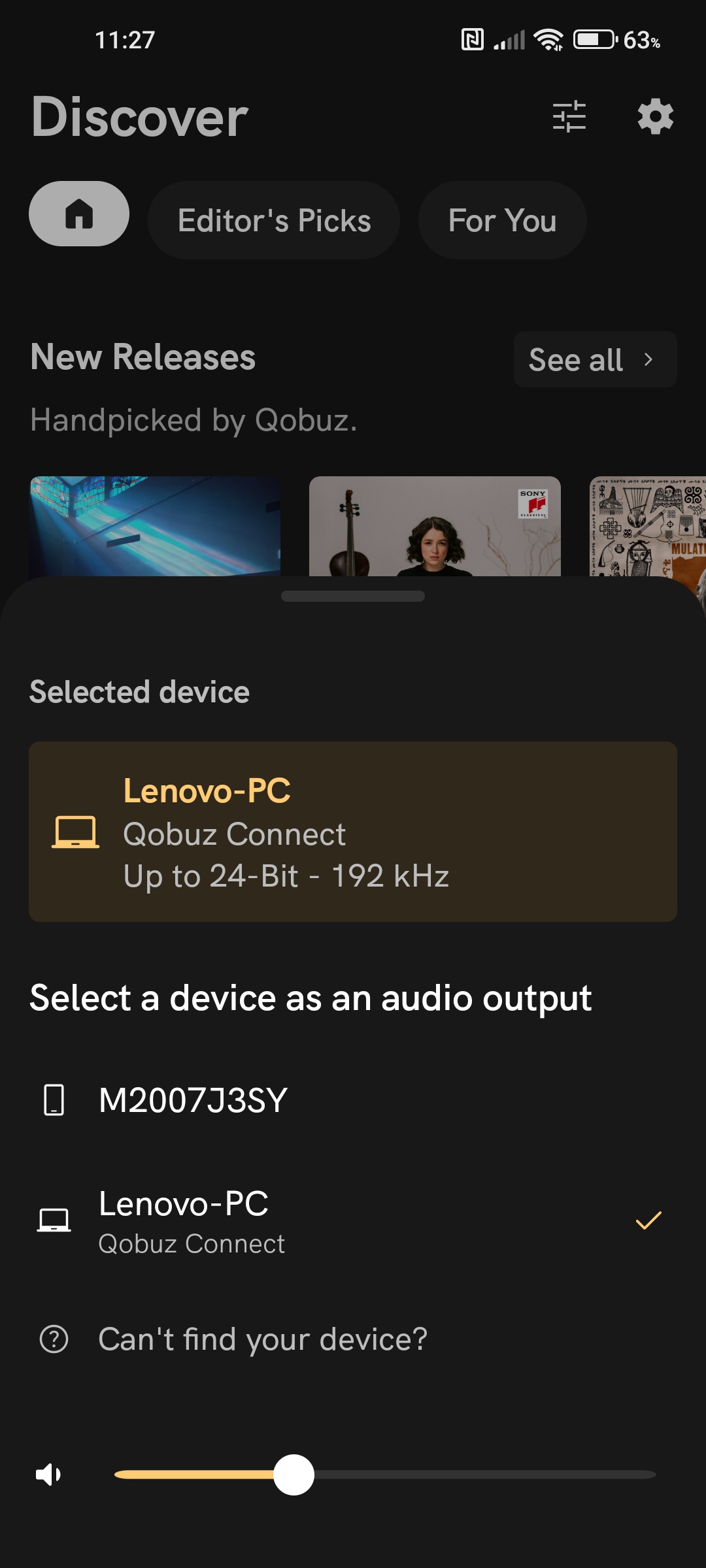Tap the selected Lenovo-PC device card
The image size is (706, 1568).
(x=352, y=832)
